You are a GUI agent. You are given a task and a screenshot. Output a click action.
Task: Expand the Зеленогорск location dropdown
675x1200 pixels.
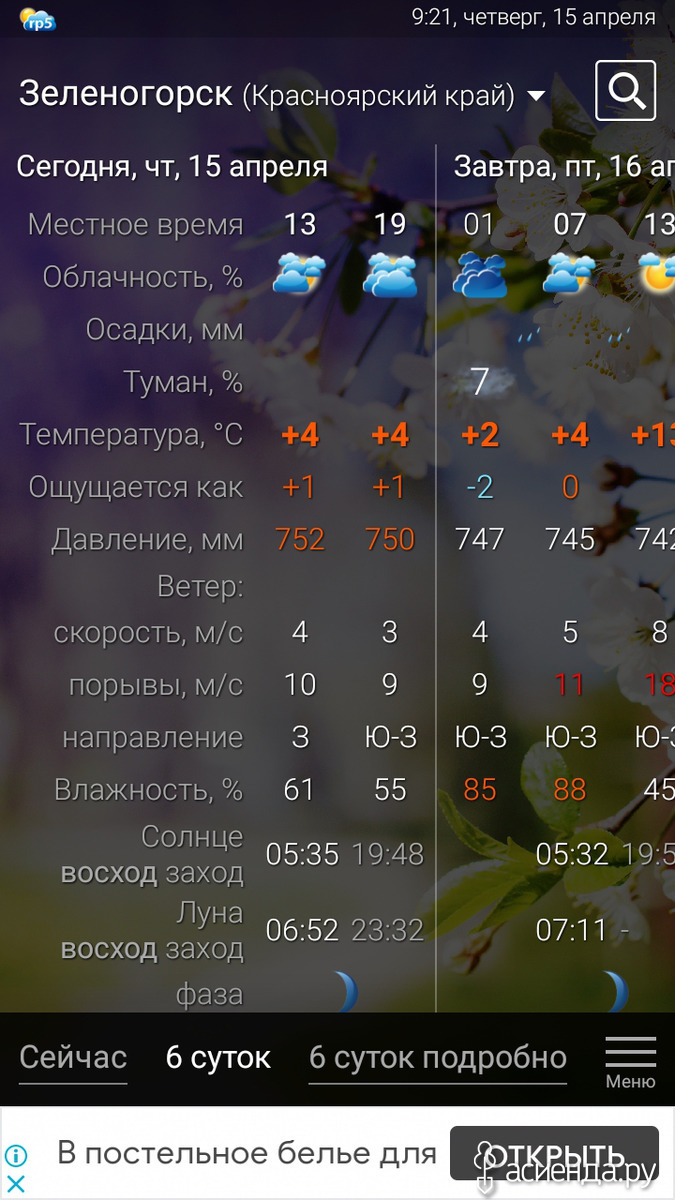tap(536, 96)
